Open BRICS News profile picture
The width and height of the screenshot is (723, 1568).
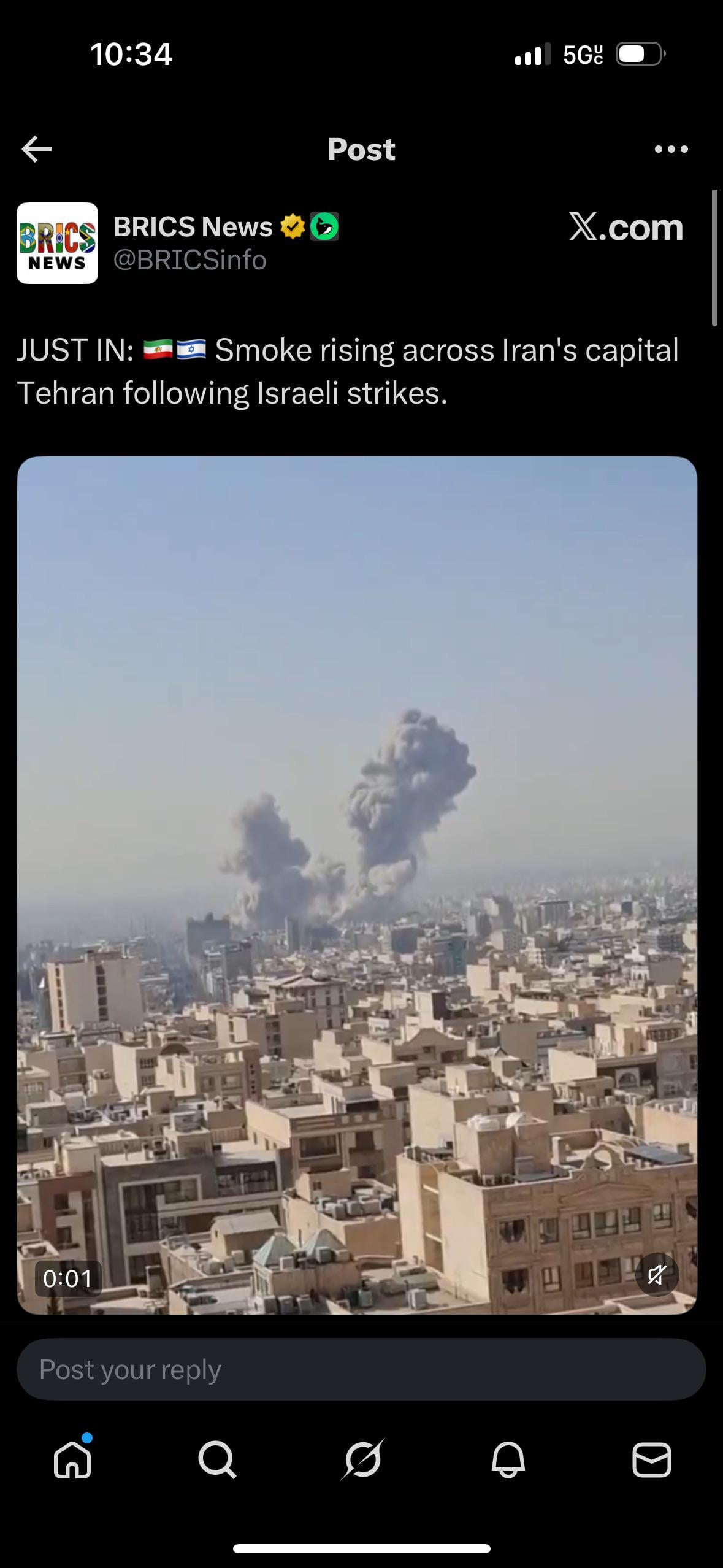click(57, 243)
